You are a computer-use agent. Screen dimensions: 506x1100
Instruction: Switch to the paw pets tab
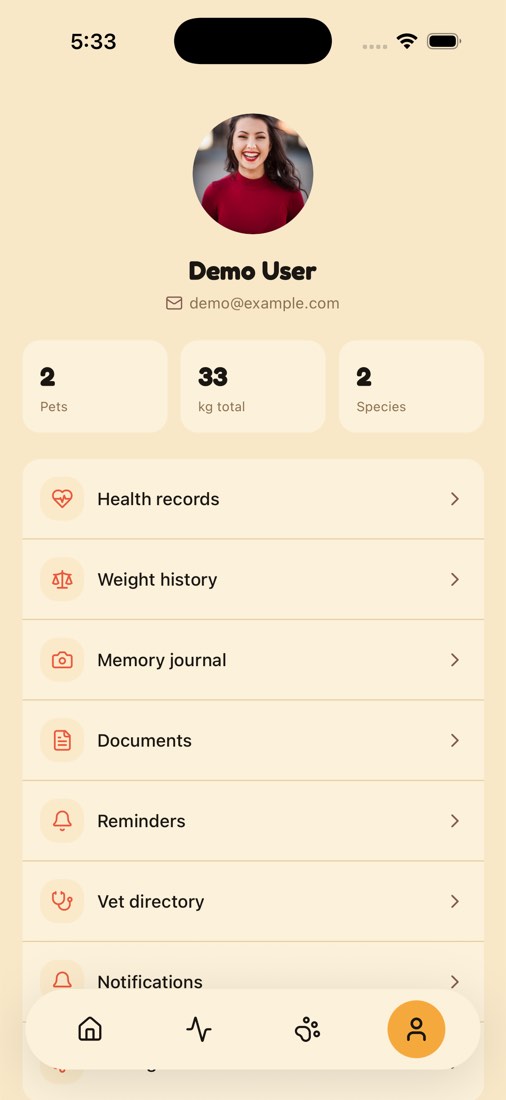(x=307, y=1029)
